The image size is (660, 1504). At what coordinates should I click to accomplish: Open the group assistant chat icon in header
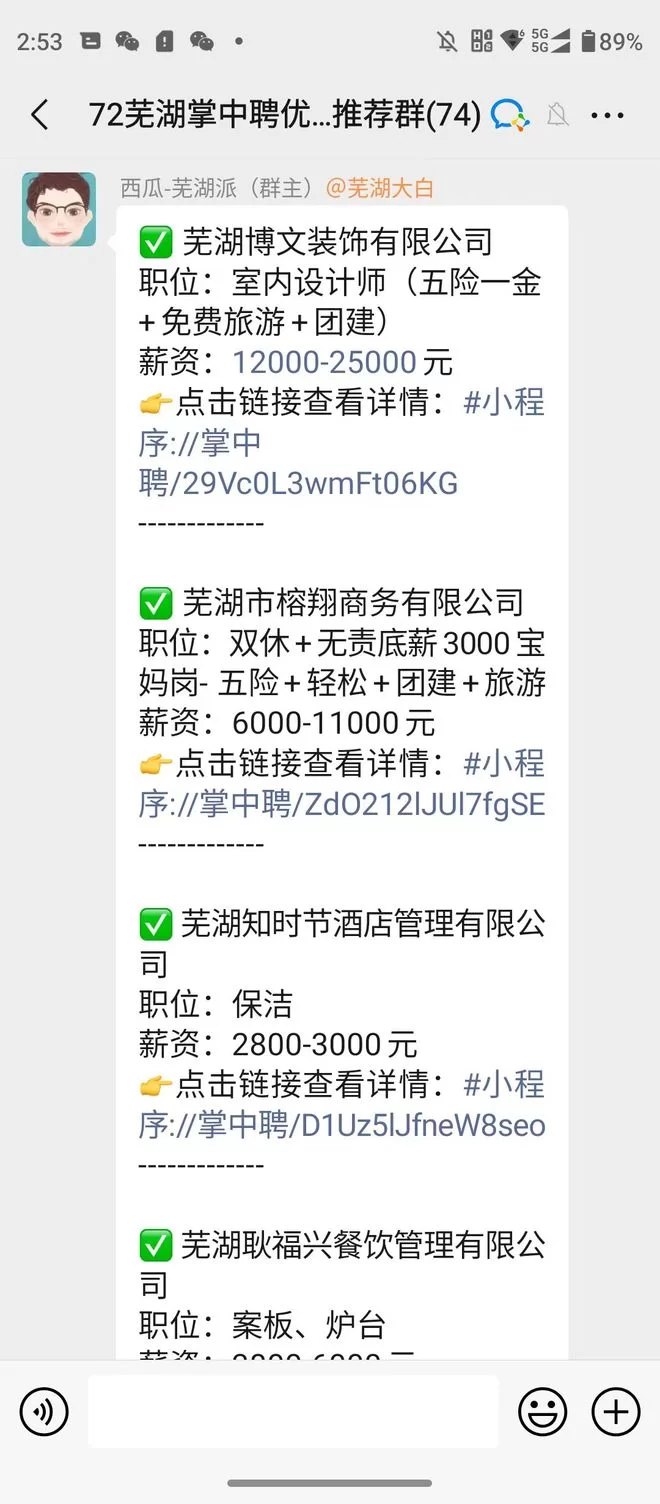click(x=510, y=115)
